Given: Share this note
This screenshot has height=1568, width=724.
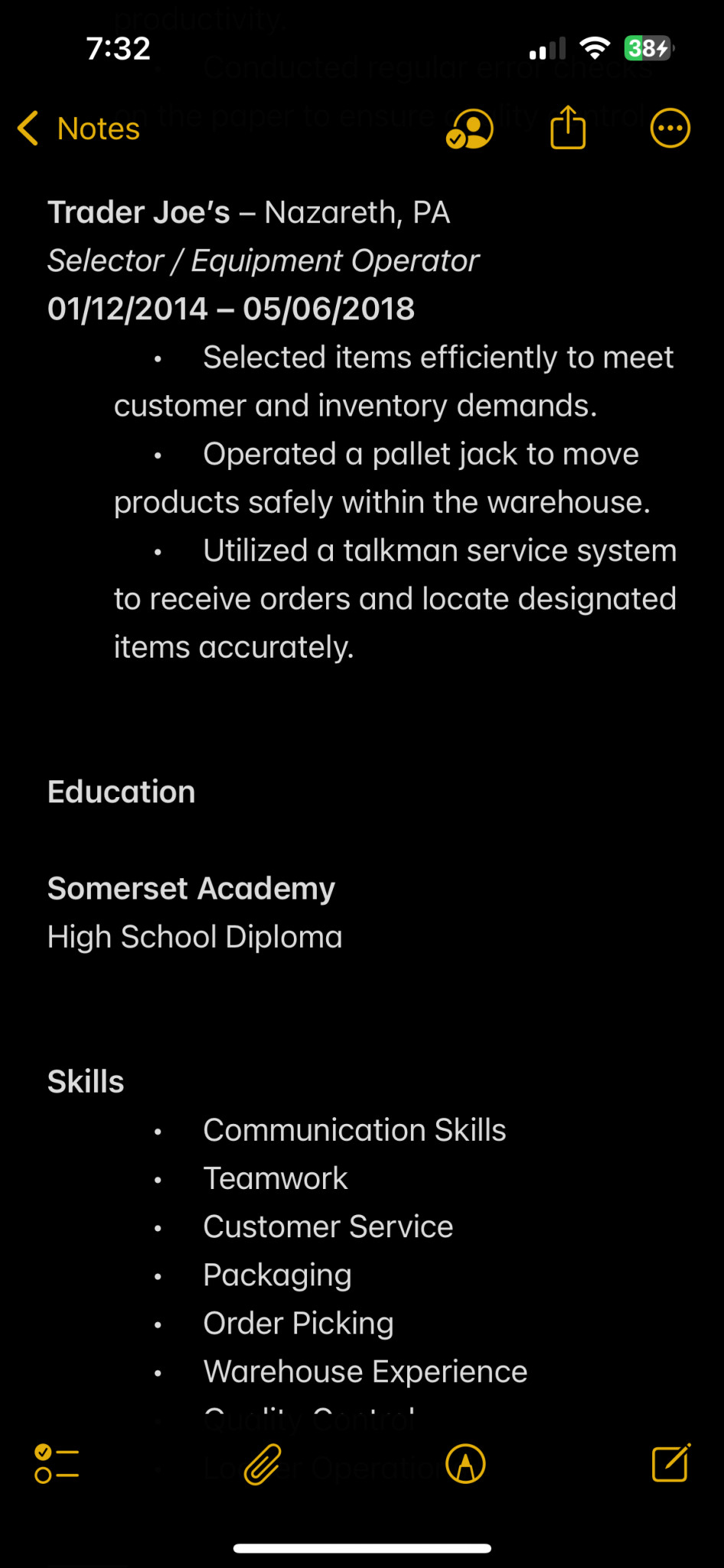Looking at the screenshot, I should tap(568, 127).
